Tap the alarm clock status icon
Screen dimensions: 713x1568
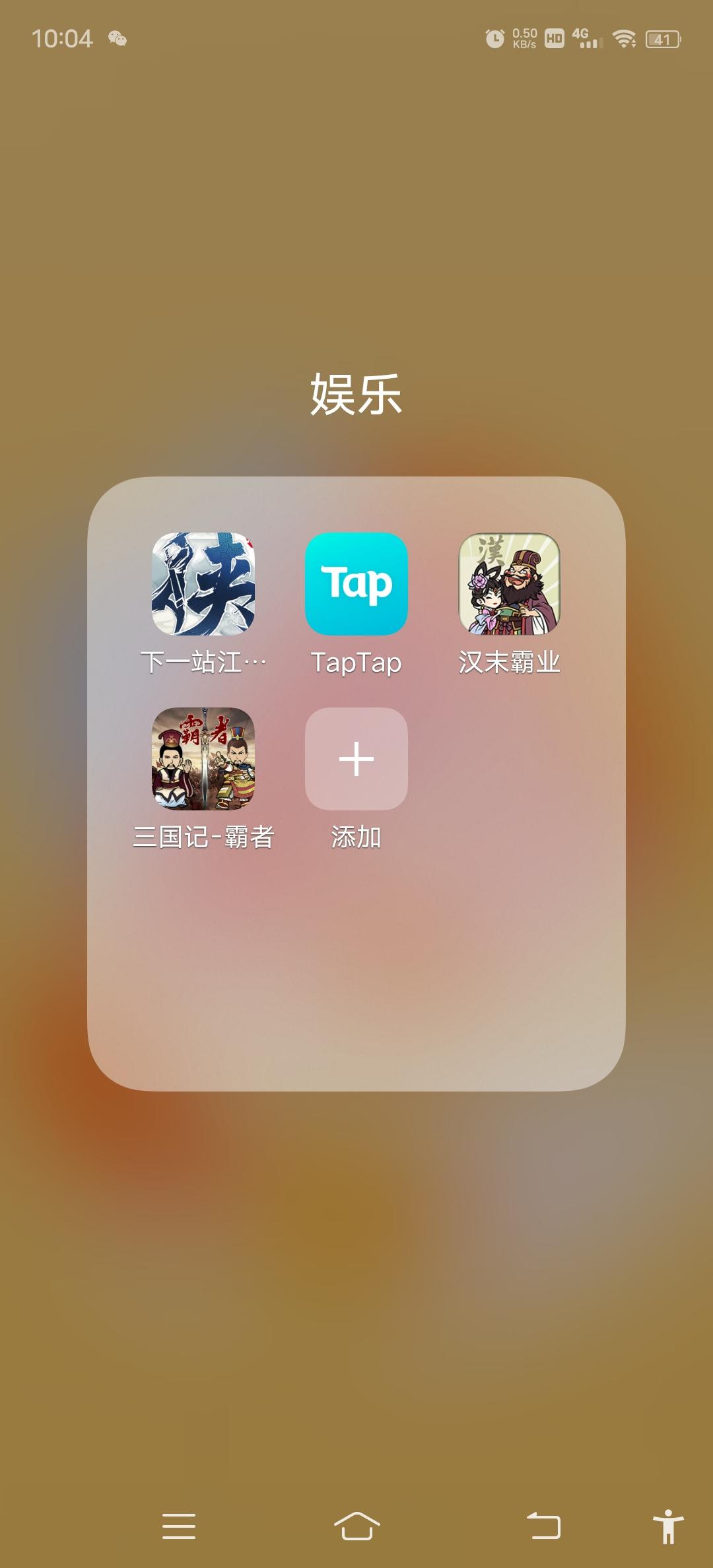click(x=496, y=40)
